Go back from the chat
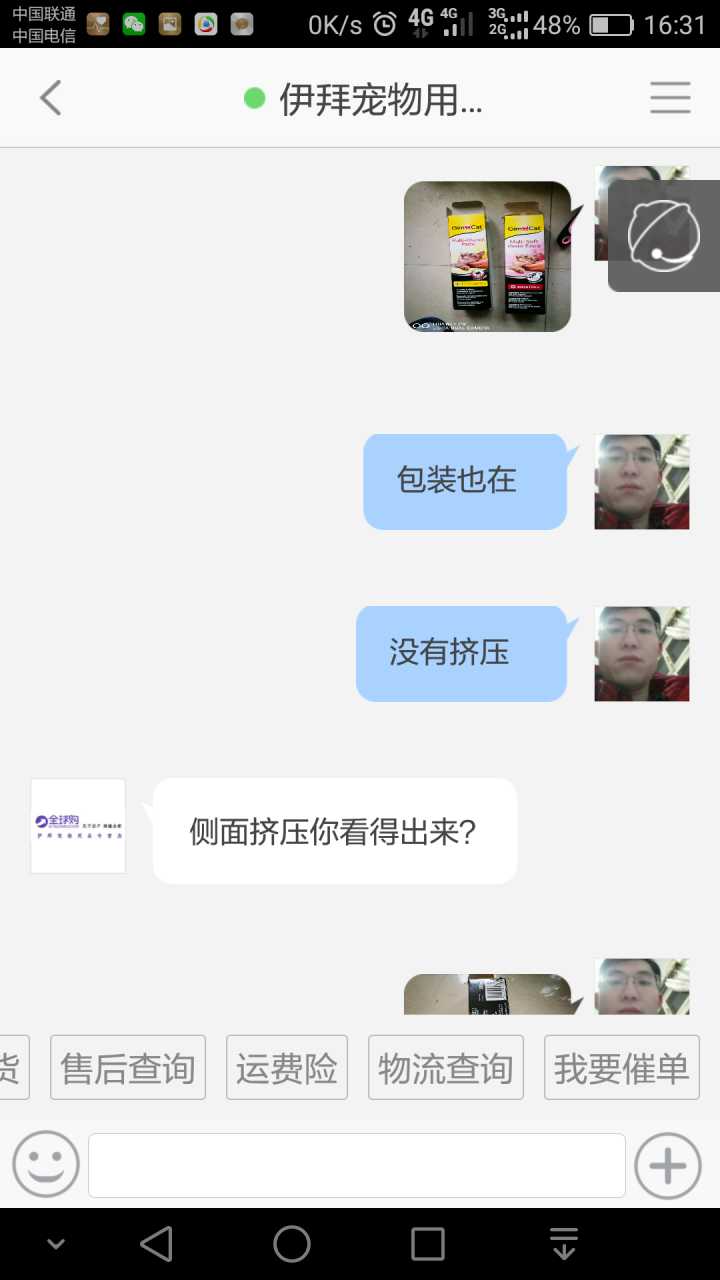The height and width of the screenshot is (1280, 720). [51, 98]
